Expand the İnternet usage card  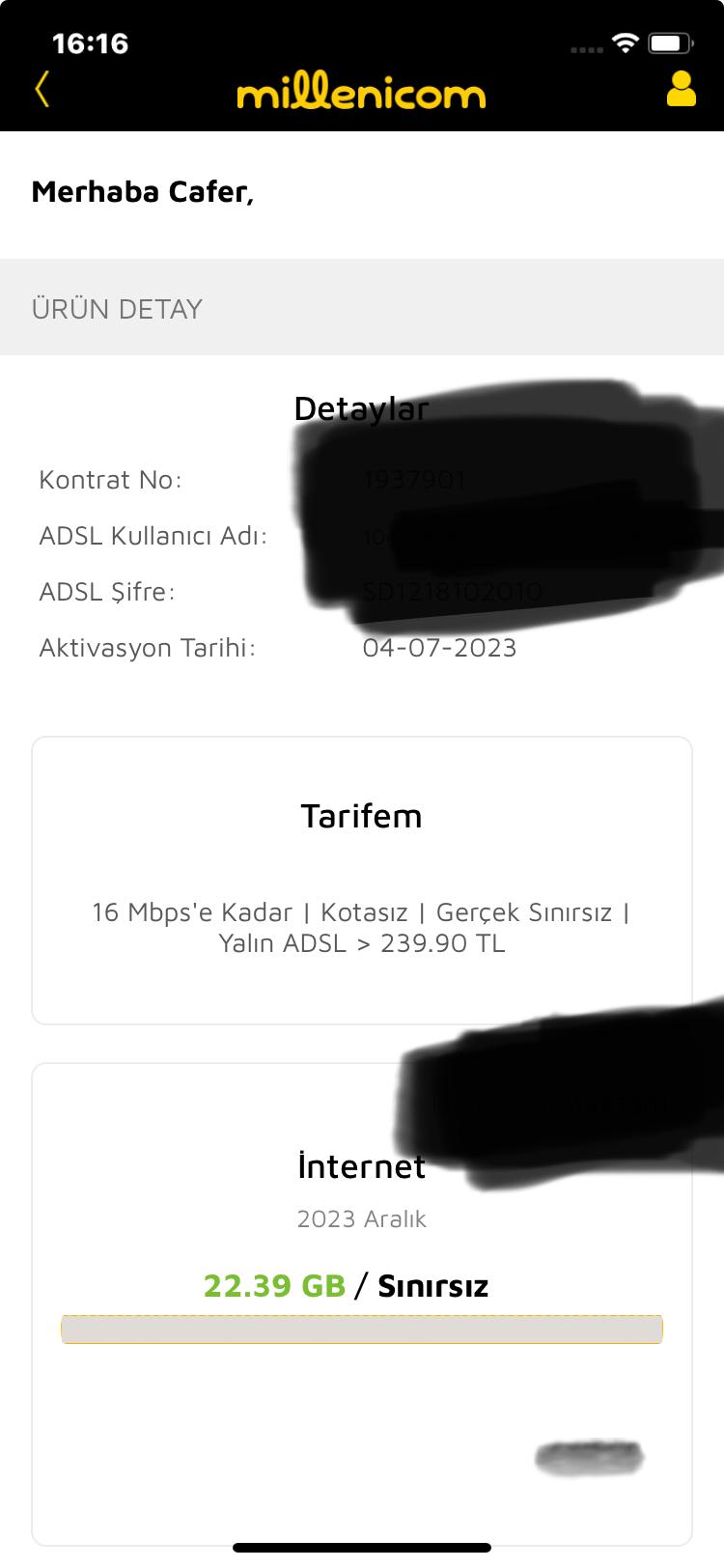(x=361, y=1166)
